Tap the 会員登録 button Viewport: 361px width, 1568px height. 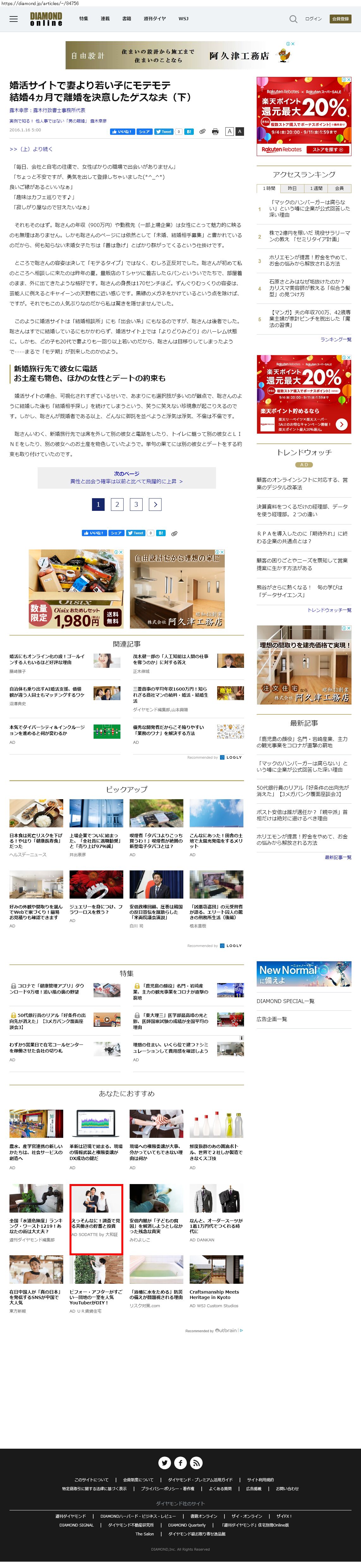(x=340, y=19)
